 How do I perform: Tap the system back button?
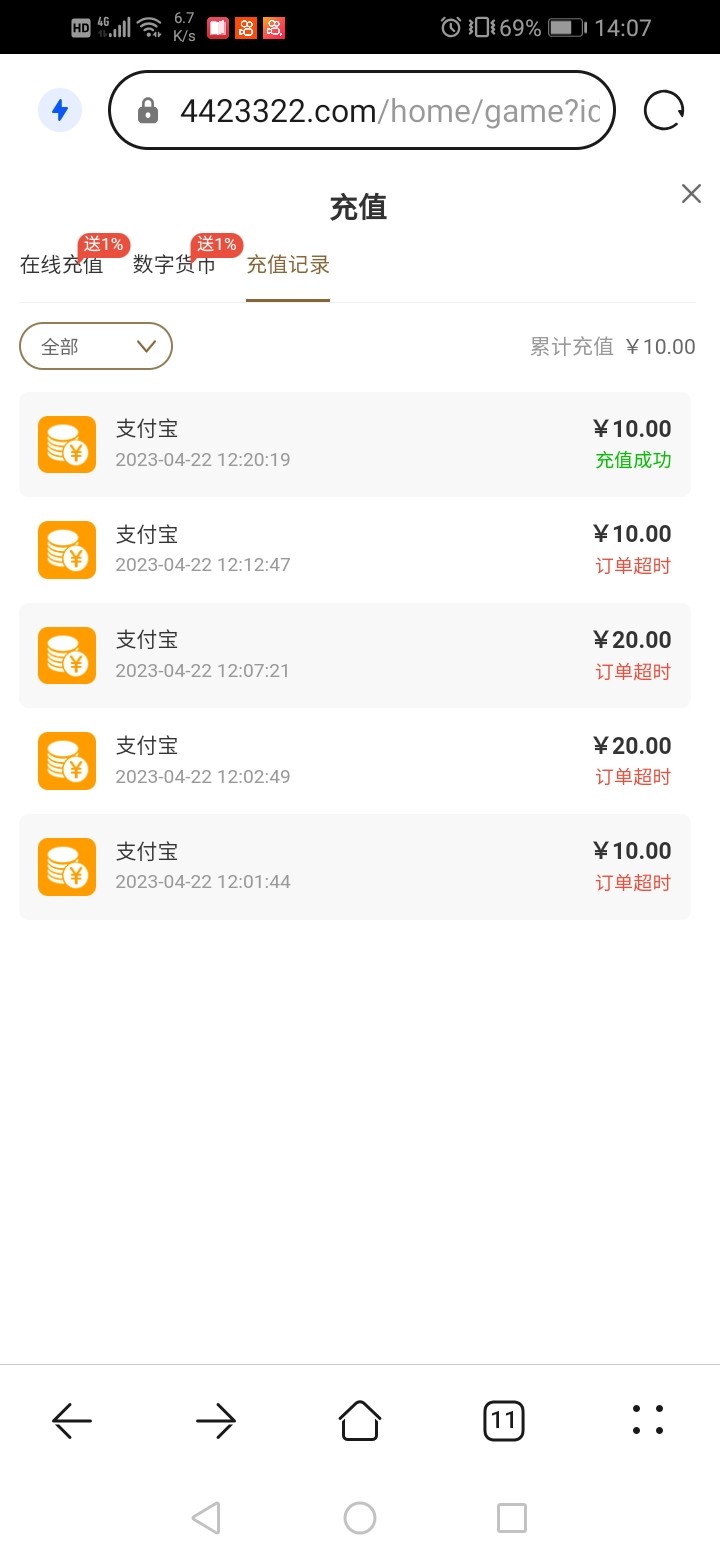point(206,1518)
